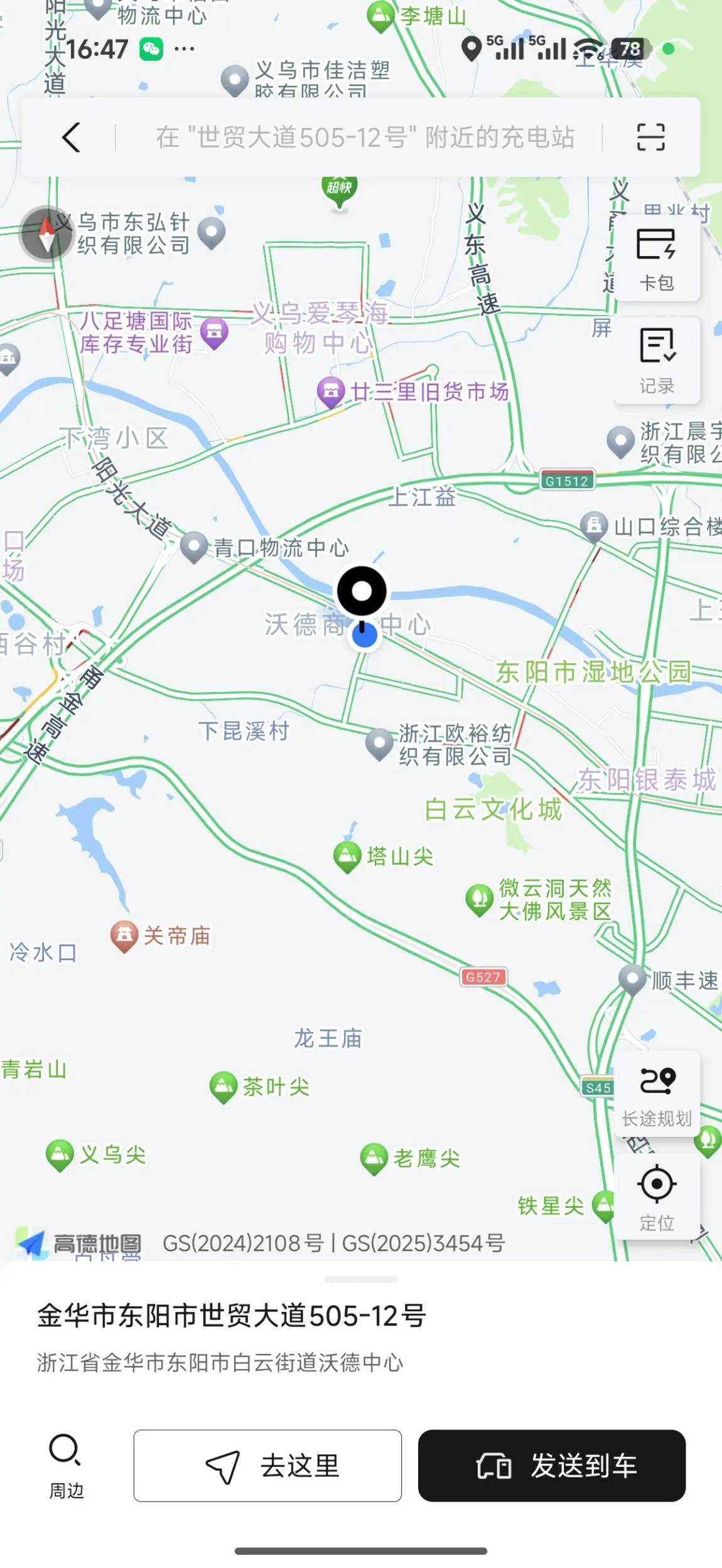Tap the search field for nearby charging stations
This screenshot has width=722, height=1568.
click(365, 137)
